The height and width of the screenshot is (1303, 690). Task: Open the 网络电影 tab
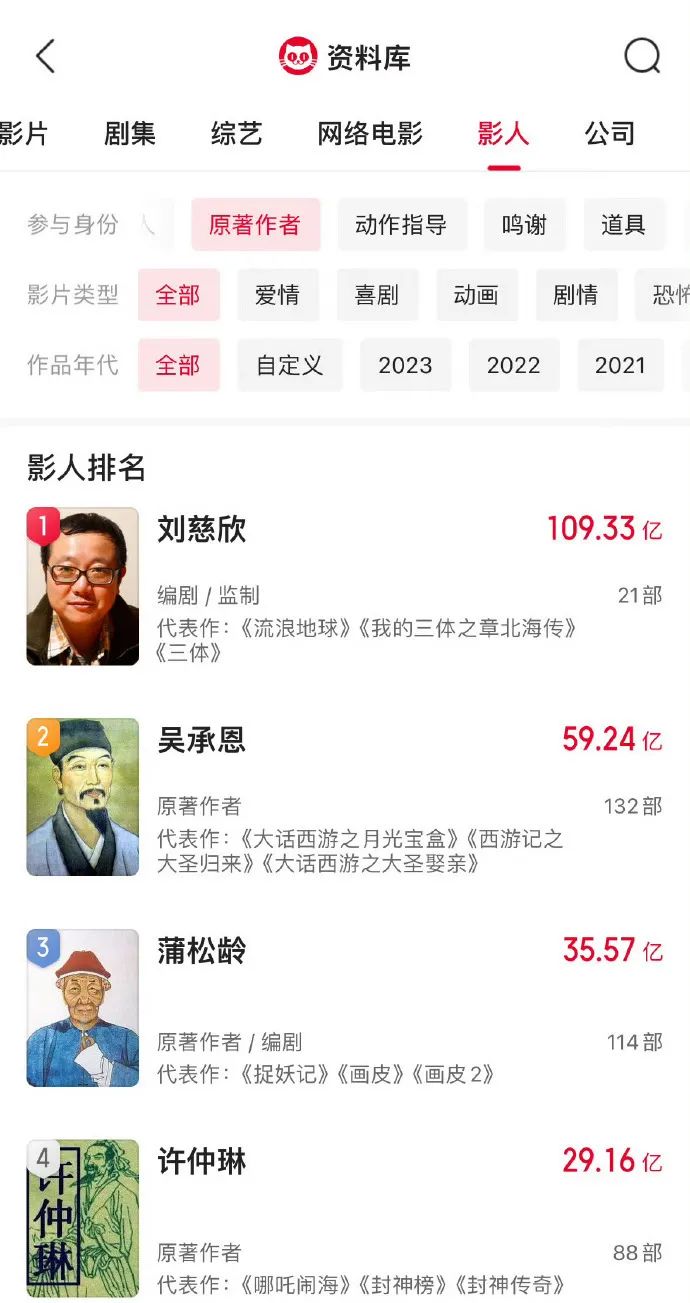370,134
